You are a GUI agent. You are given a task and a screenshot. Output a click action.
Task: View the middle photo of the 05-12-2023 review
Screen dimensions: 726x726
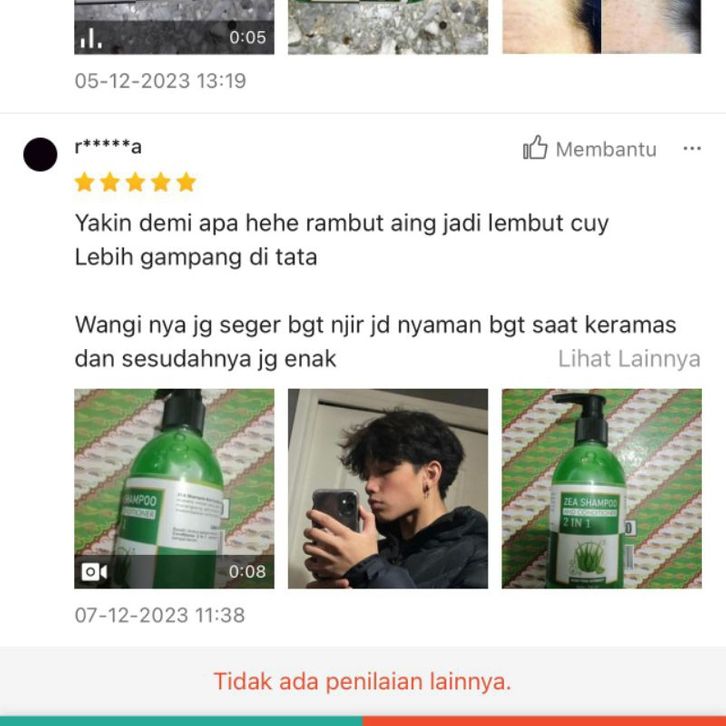coord(388,27)
